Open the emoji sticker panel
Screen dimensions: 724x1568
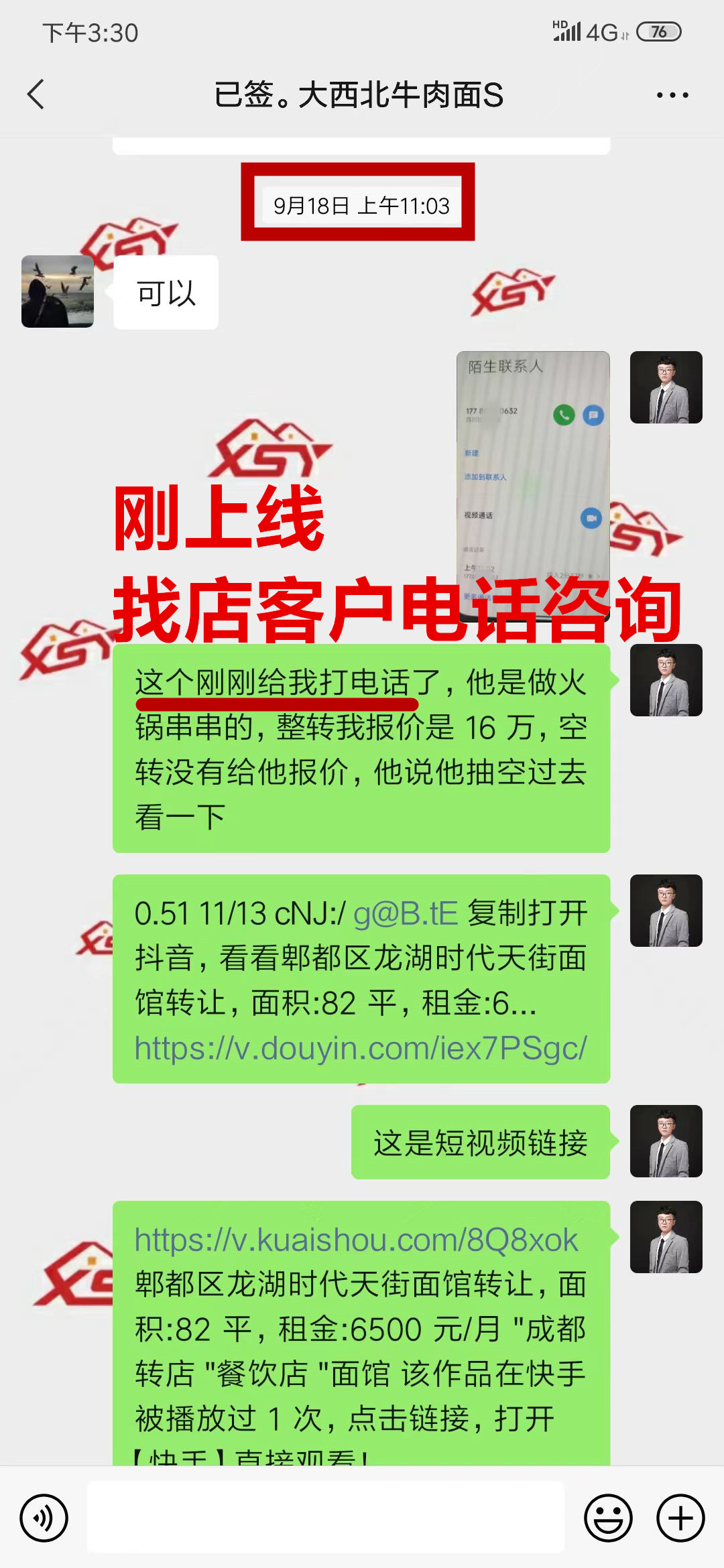point(608,1518)
